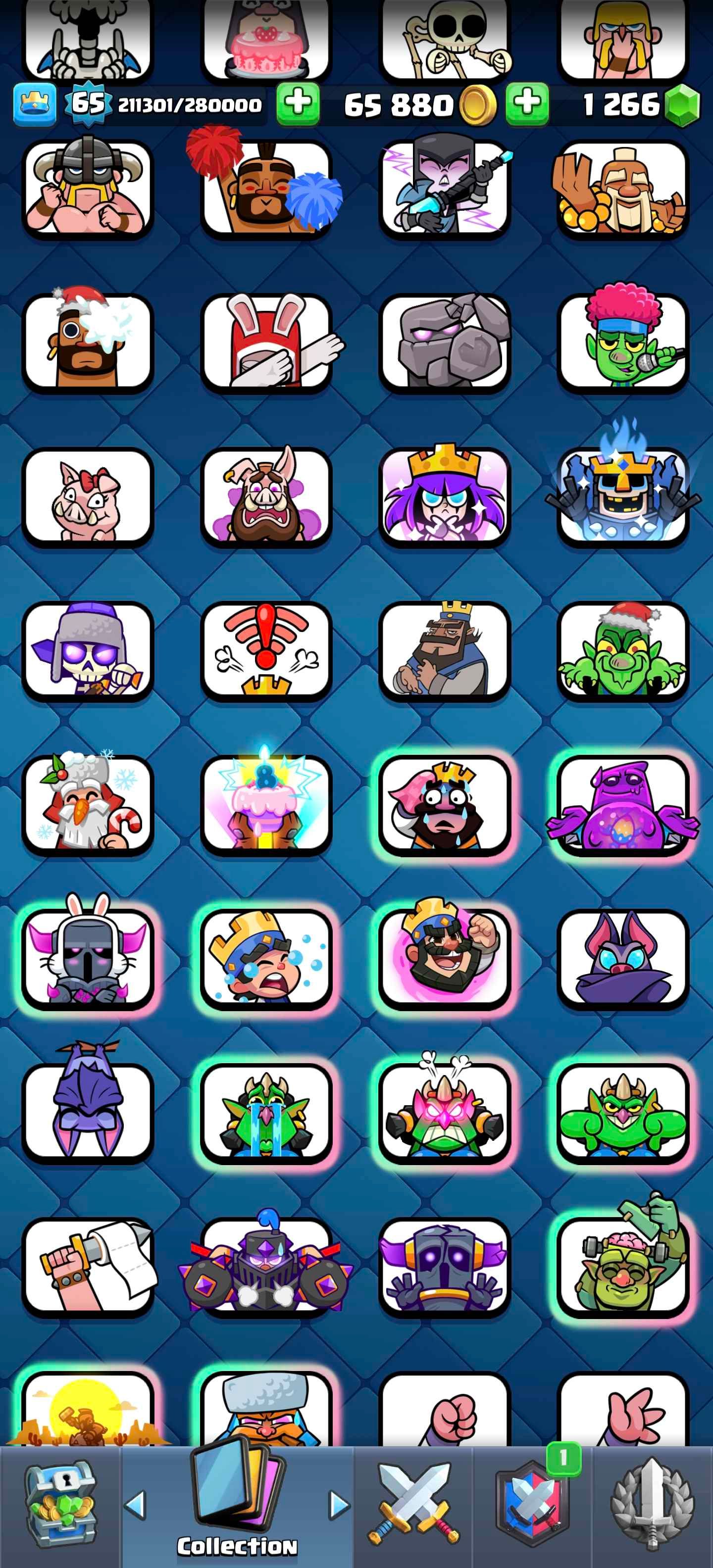Viewport: 713px width, 1568px height.
Task: Choose the pig with red bow emote
Action: [x=88, y=496]
